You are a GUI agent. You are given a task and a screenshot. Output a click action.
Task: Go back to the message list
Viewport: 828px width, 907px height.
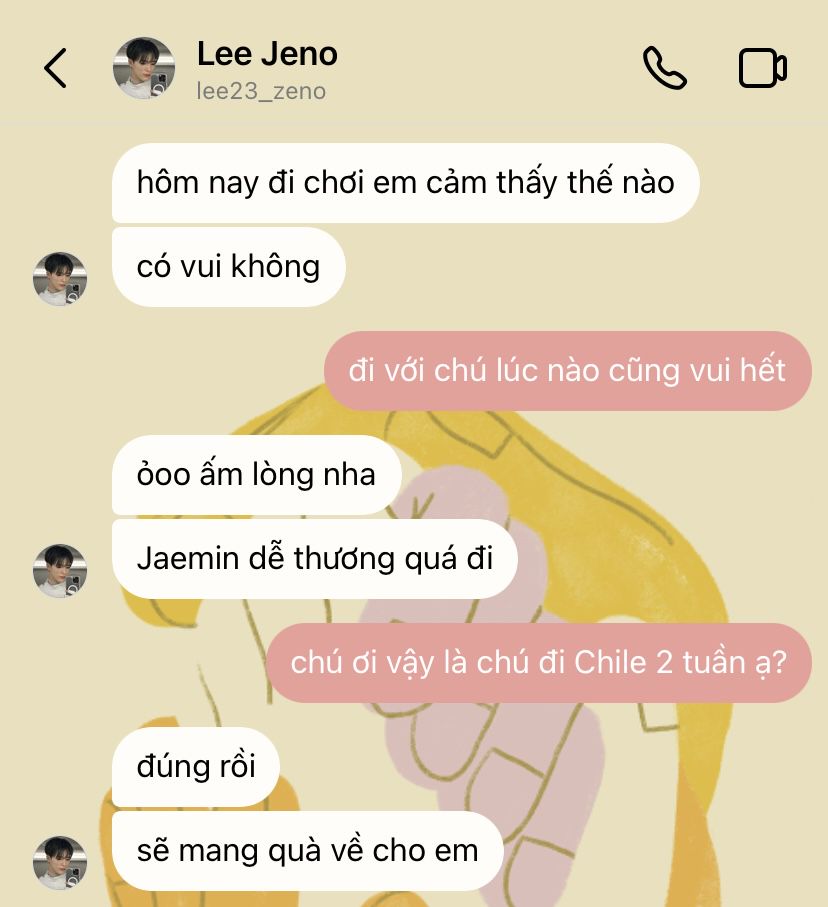click(56, 68)
